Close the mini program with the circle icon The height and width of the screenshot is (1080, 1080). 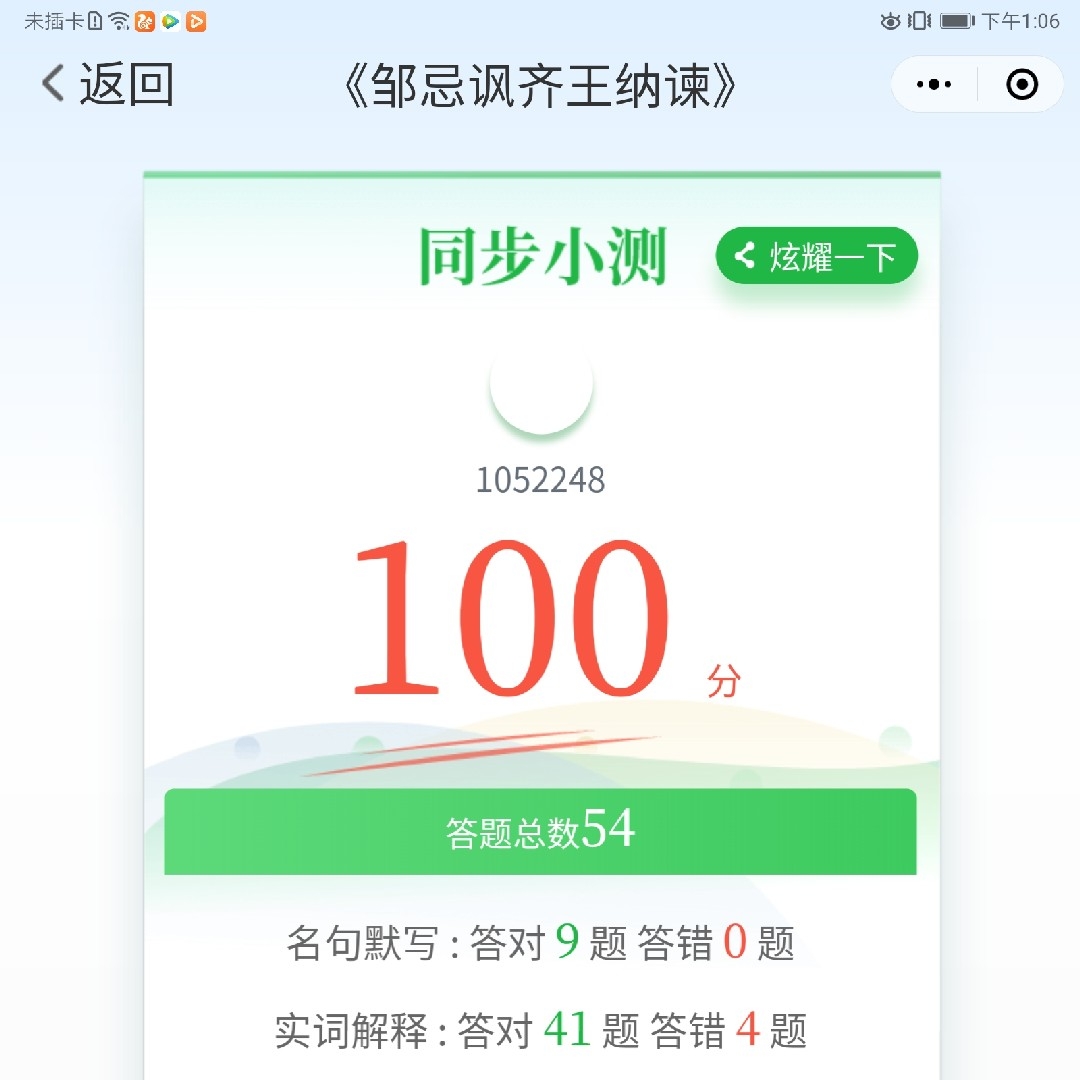coord(1021,85)
